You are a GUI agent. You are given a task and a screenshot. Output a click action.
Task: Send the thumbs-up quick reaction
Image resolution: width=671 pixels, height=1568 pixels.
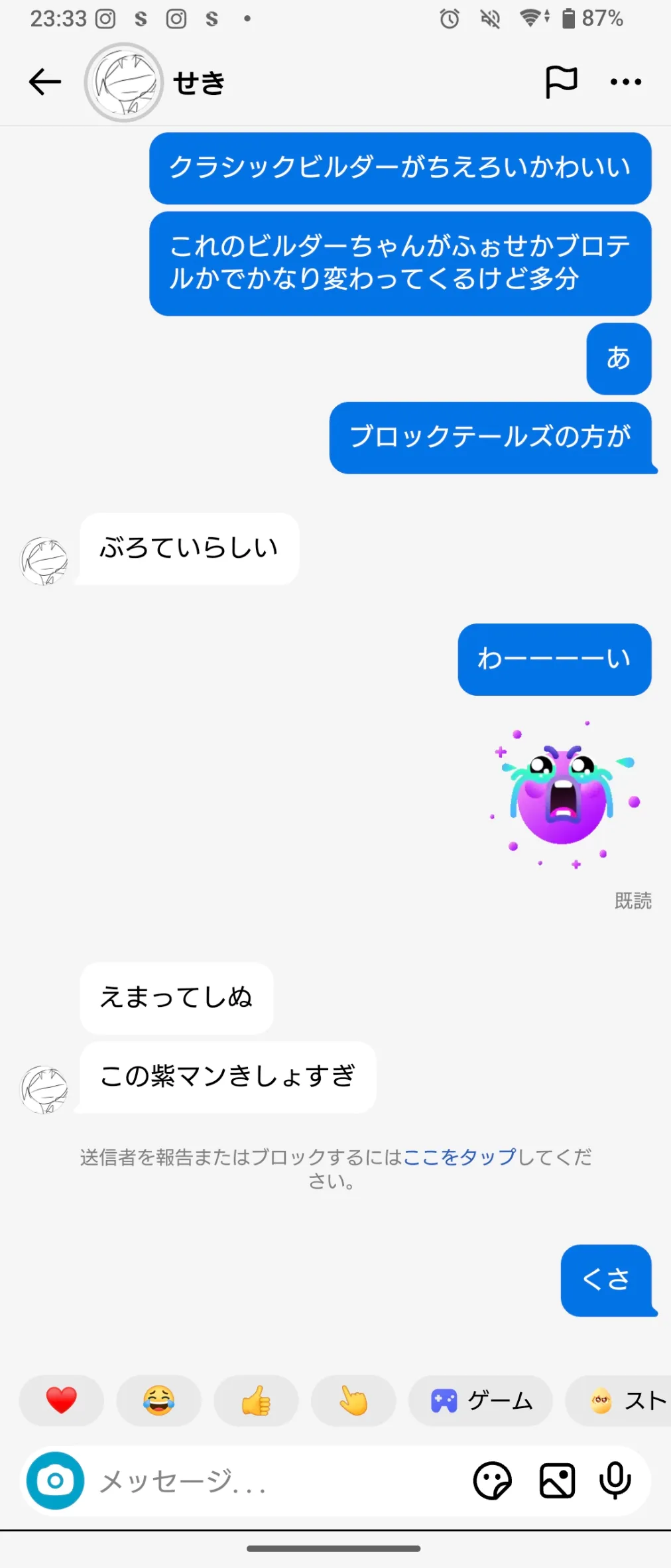pos(256,1400)
